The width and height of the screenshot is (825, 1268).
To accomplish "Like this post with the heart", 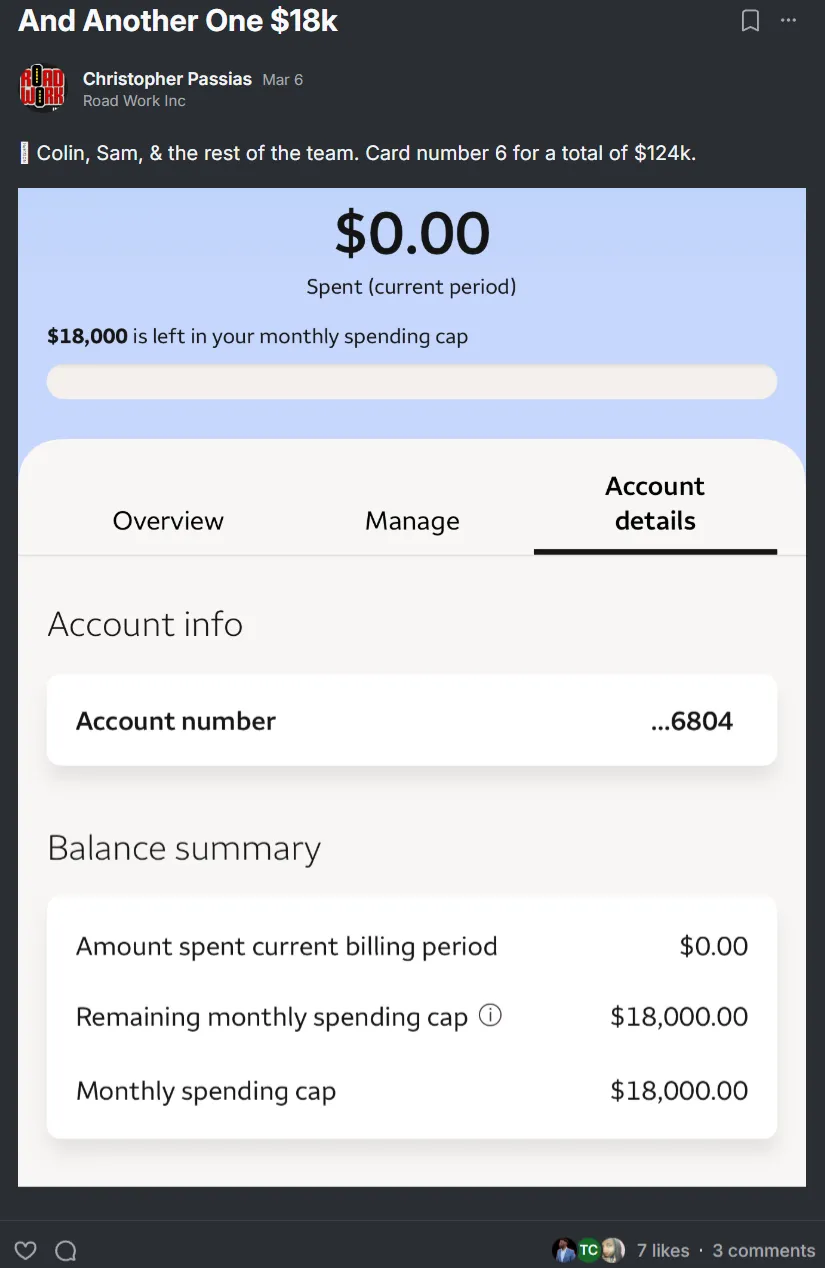I will (x=27, y=1250).
